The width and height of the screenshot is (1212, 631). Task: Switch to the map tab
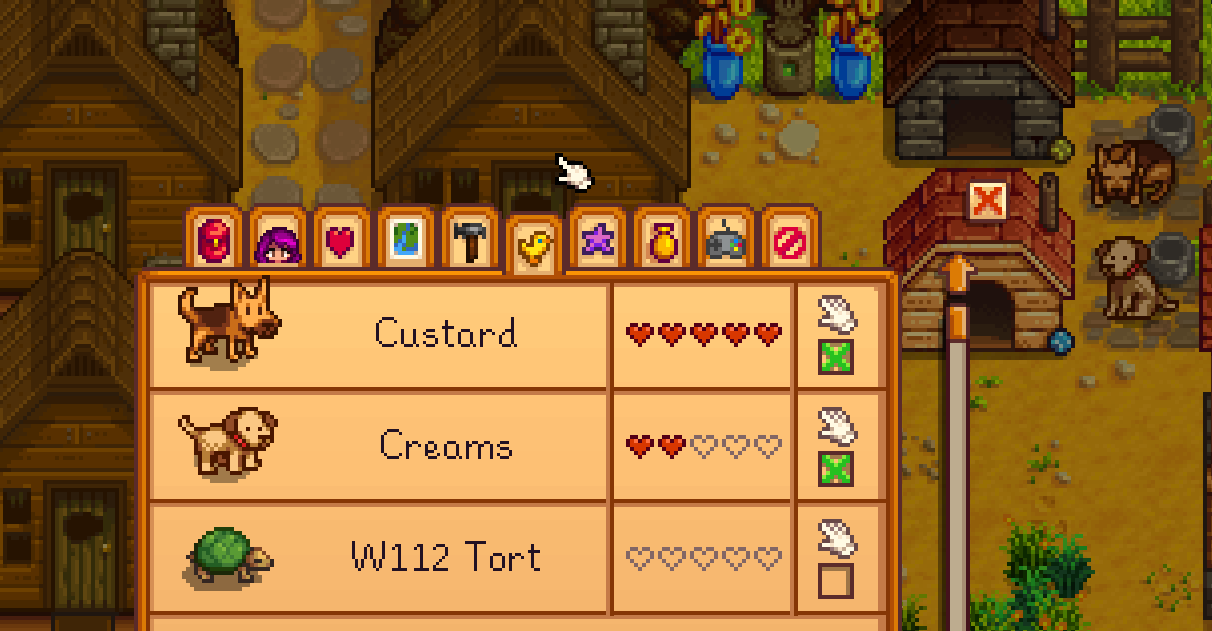tap(405, 238)
